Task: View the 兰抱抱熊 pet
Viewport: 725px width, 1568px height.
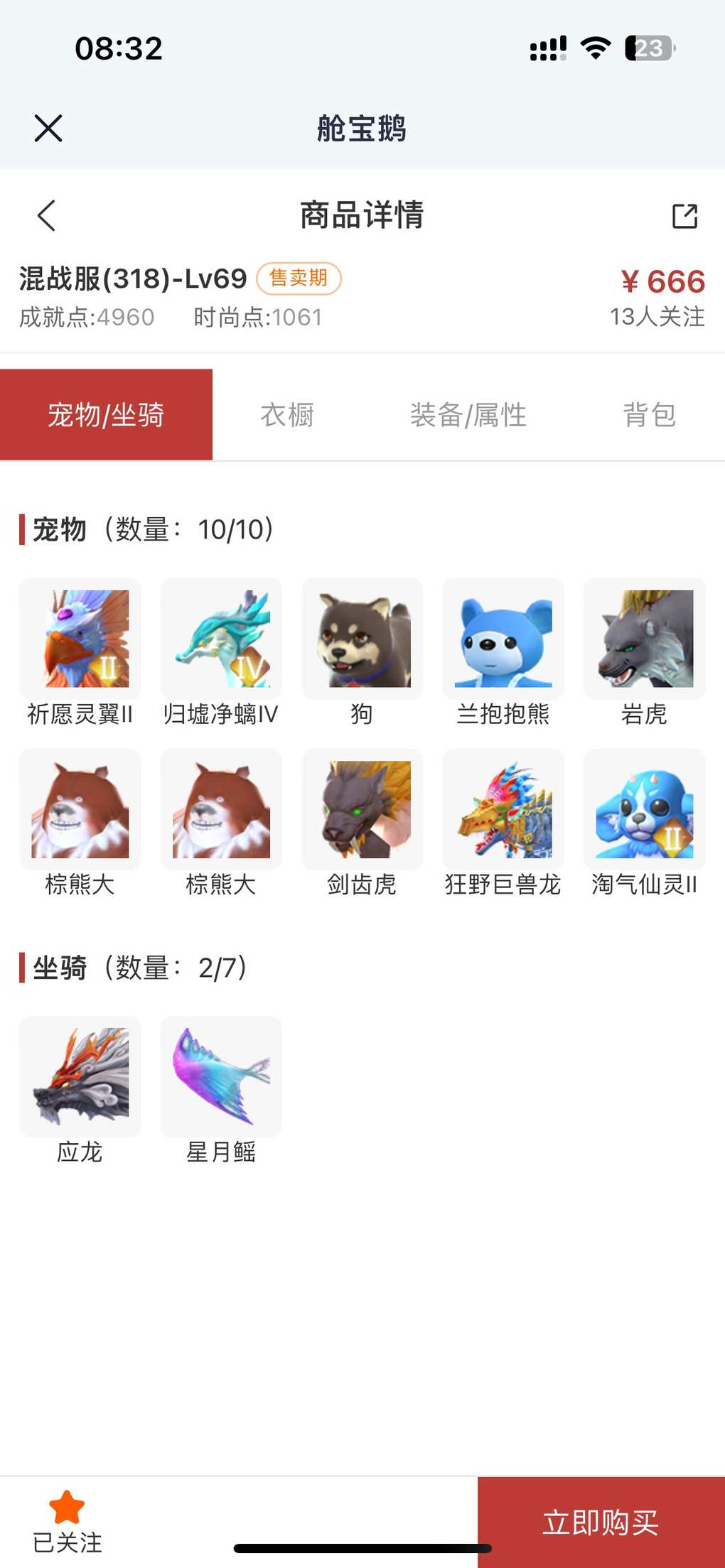Action: tap(503, 652)
